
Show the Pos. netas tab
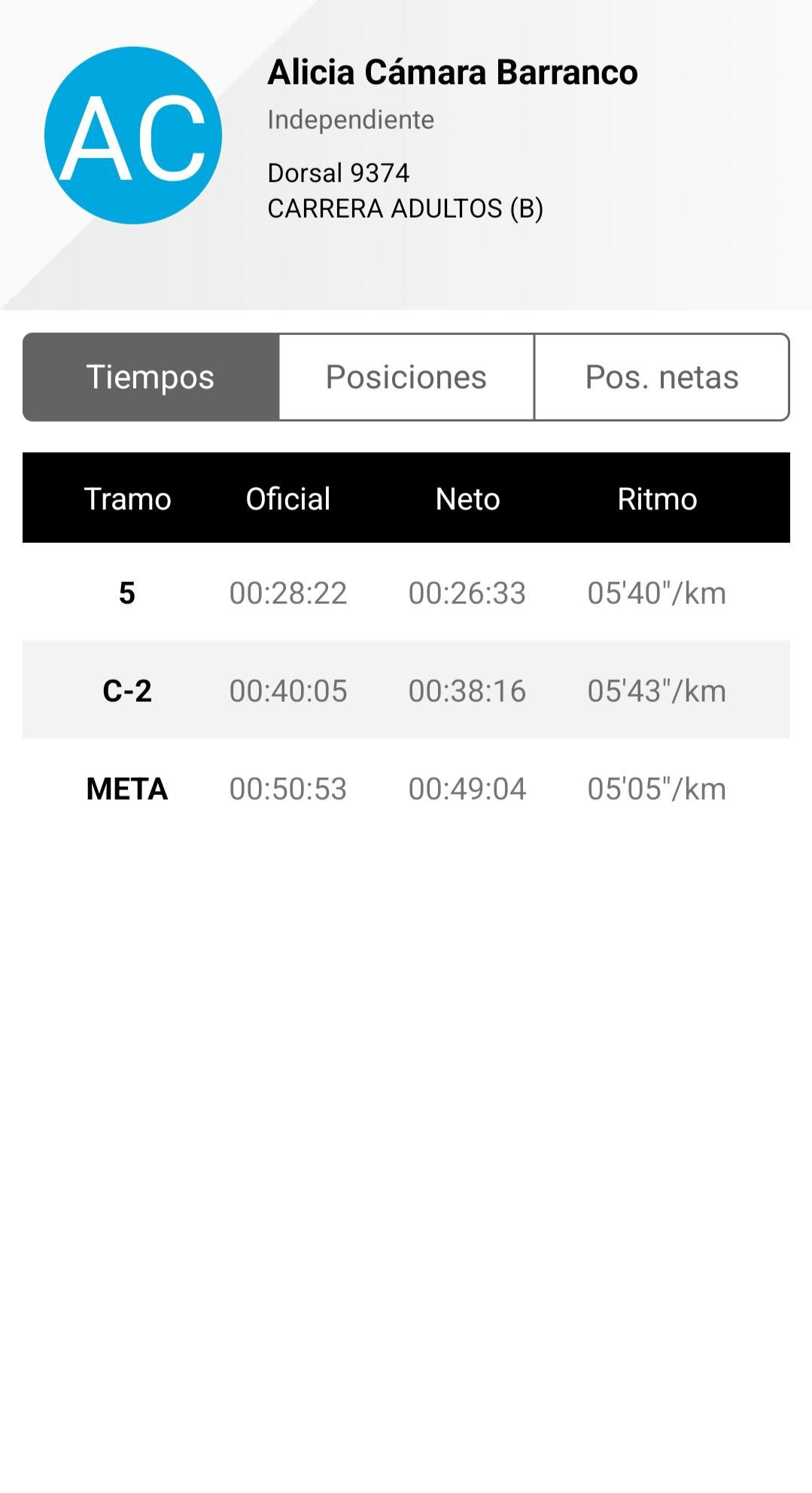click(x=661, y=377)
